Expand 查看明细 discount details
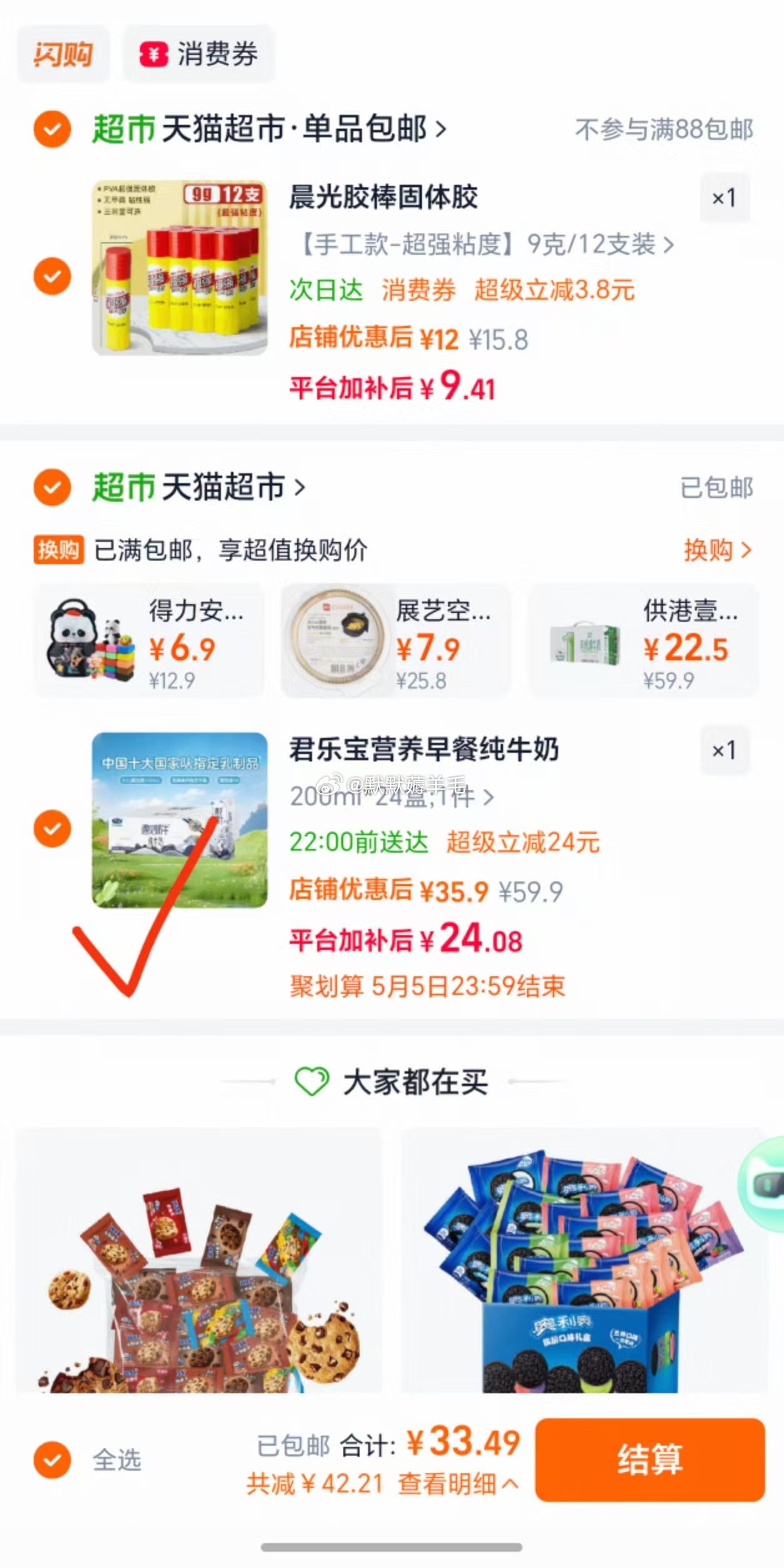 click(458, 1484)
